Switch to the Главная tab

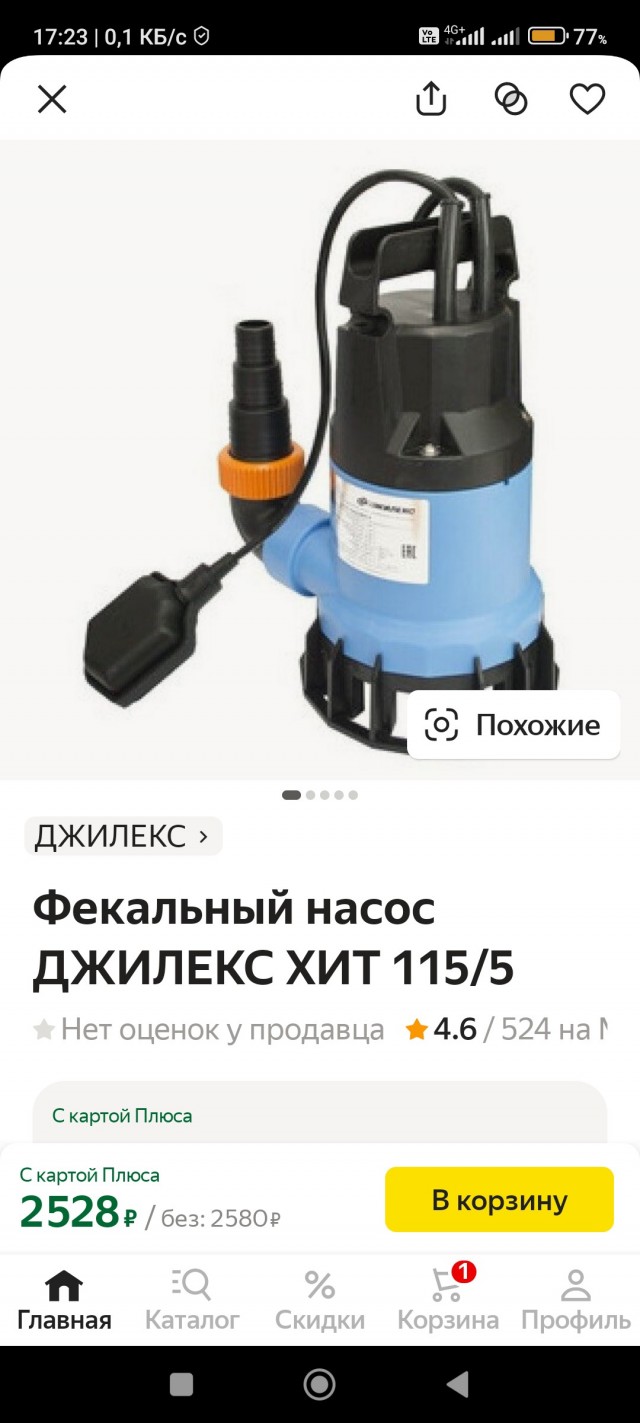tap(64, 1300)
